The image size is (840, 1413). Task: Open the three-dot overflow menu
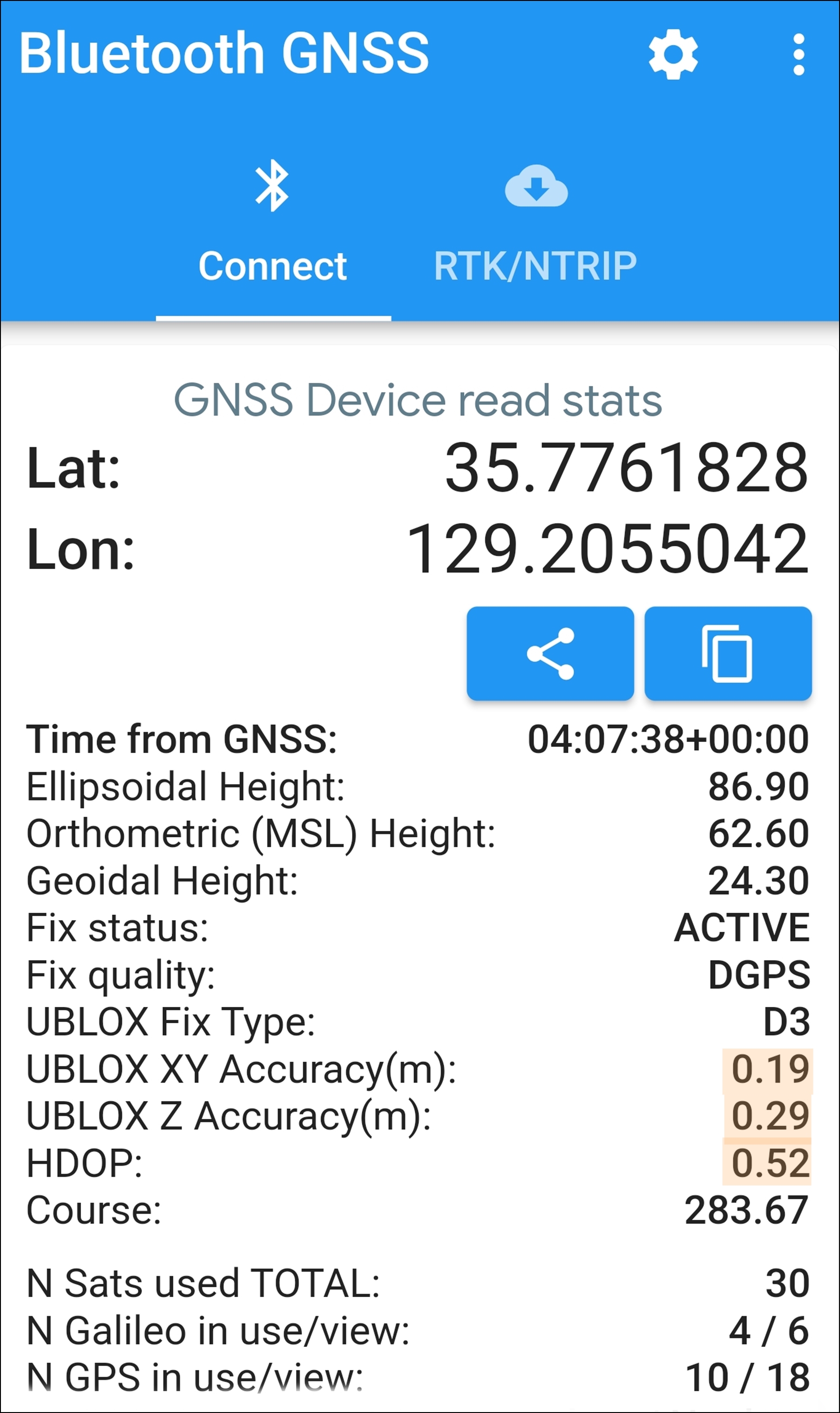tap(799, 54)
